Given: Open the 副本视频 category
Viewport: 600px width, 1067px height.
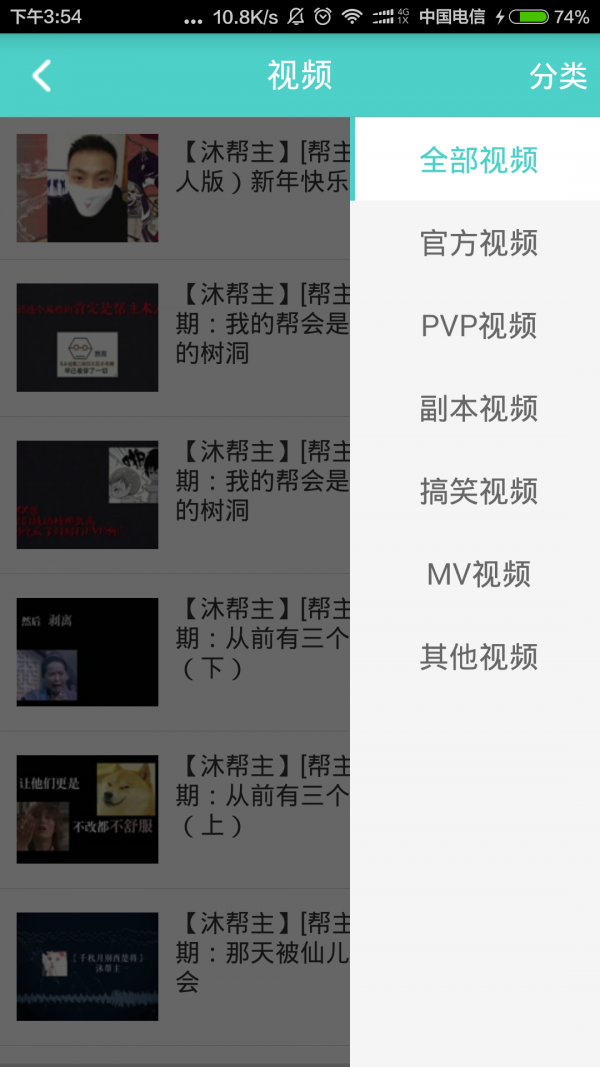Looking at the screenshot, I should tap(478, 408).
